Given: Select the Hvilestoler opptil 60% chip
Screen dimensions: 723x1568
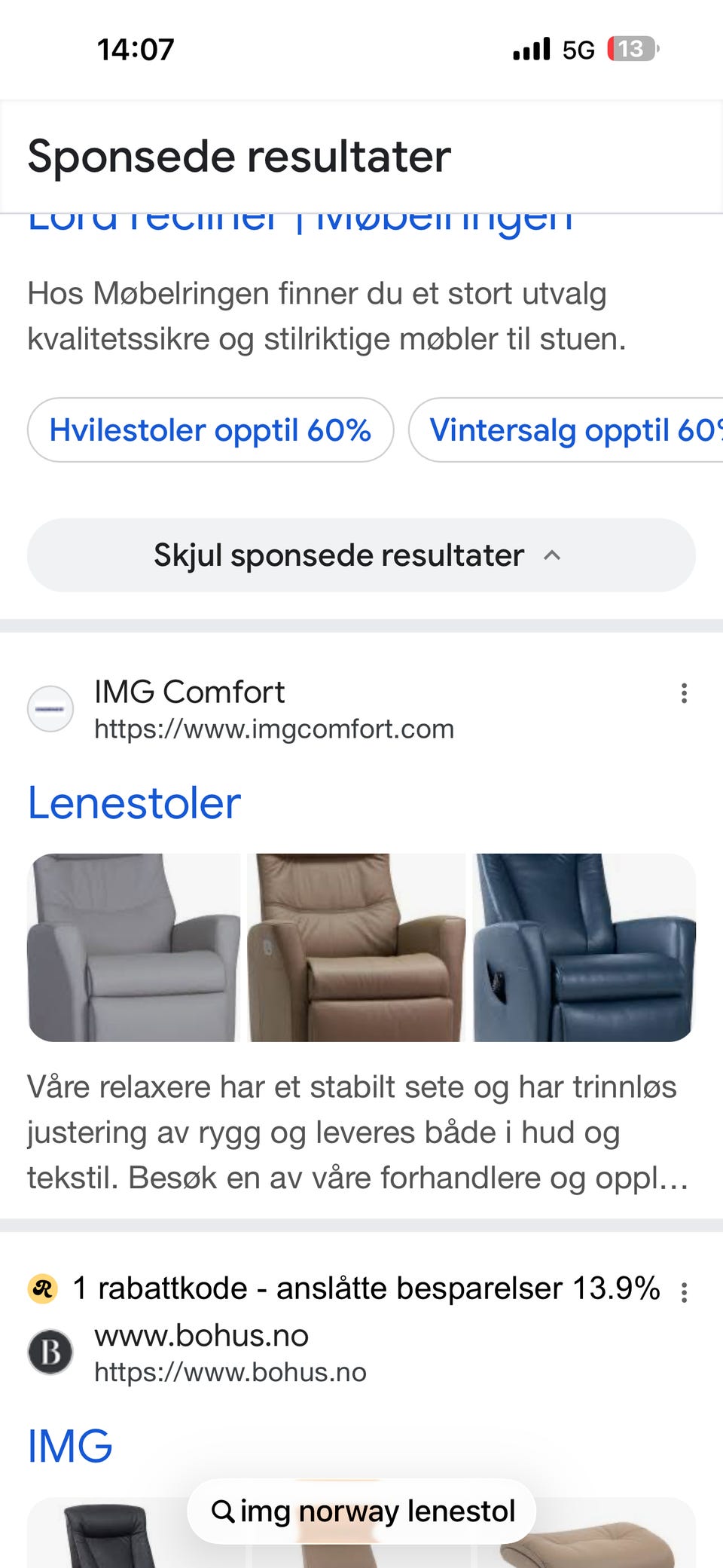Looking at the screenshot, I should click(x=210, y=429).
